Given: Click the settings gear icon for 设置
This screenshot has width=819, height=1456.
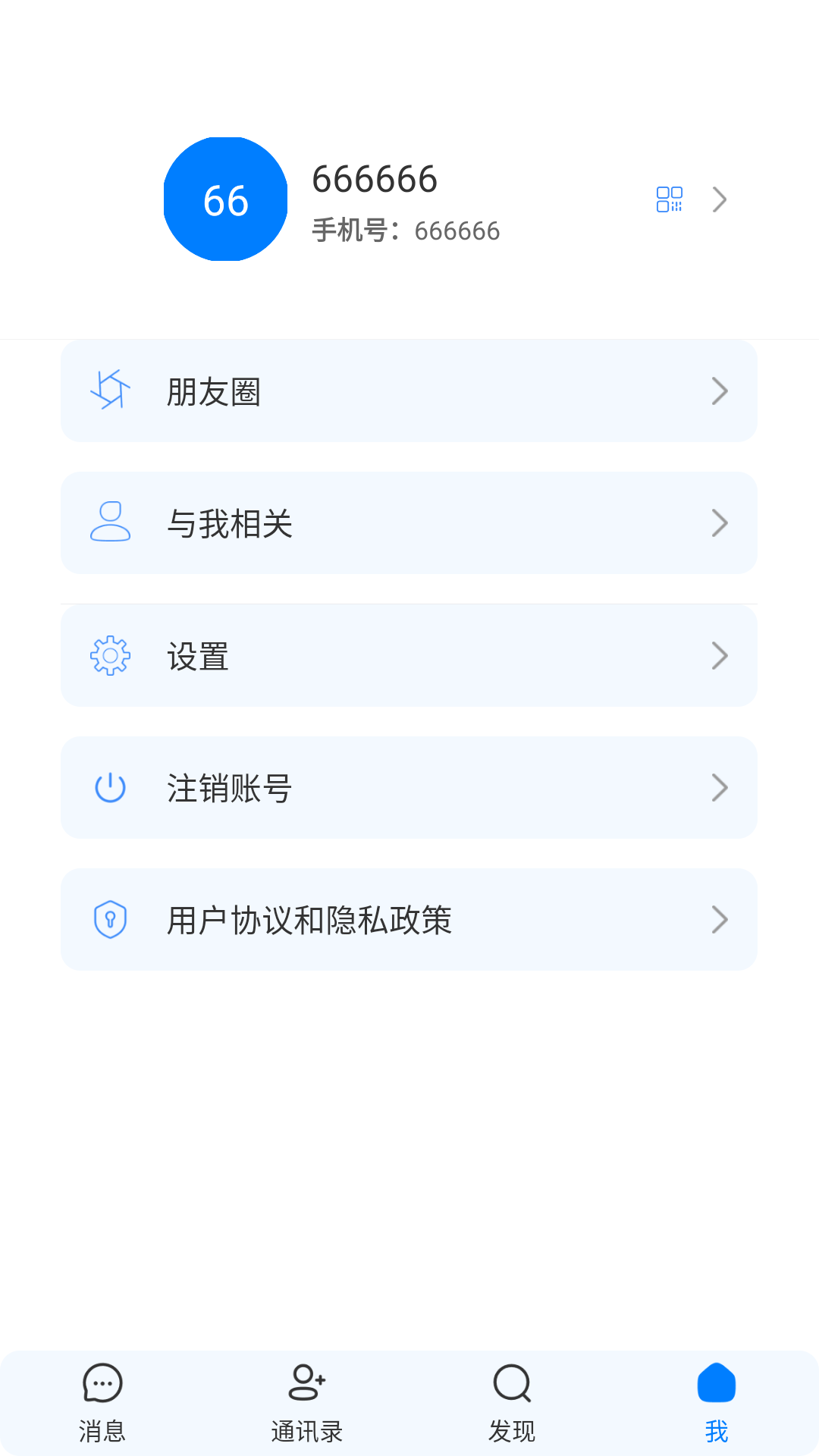Looking at the screenshot, I should 111,655.
